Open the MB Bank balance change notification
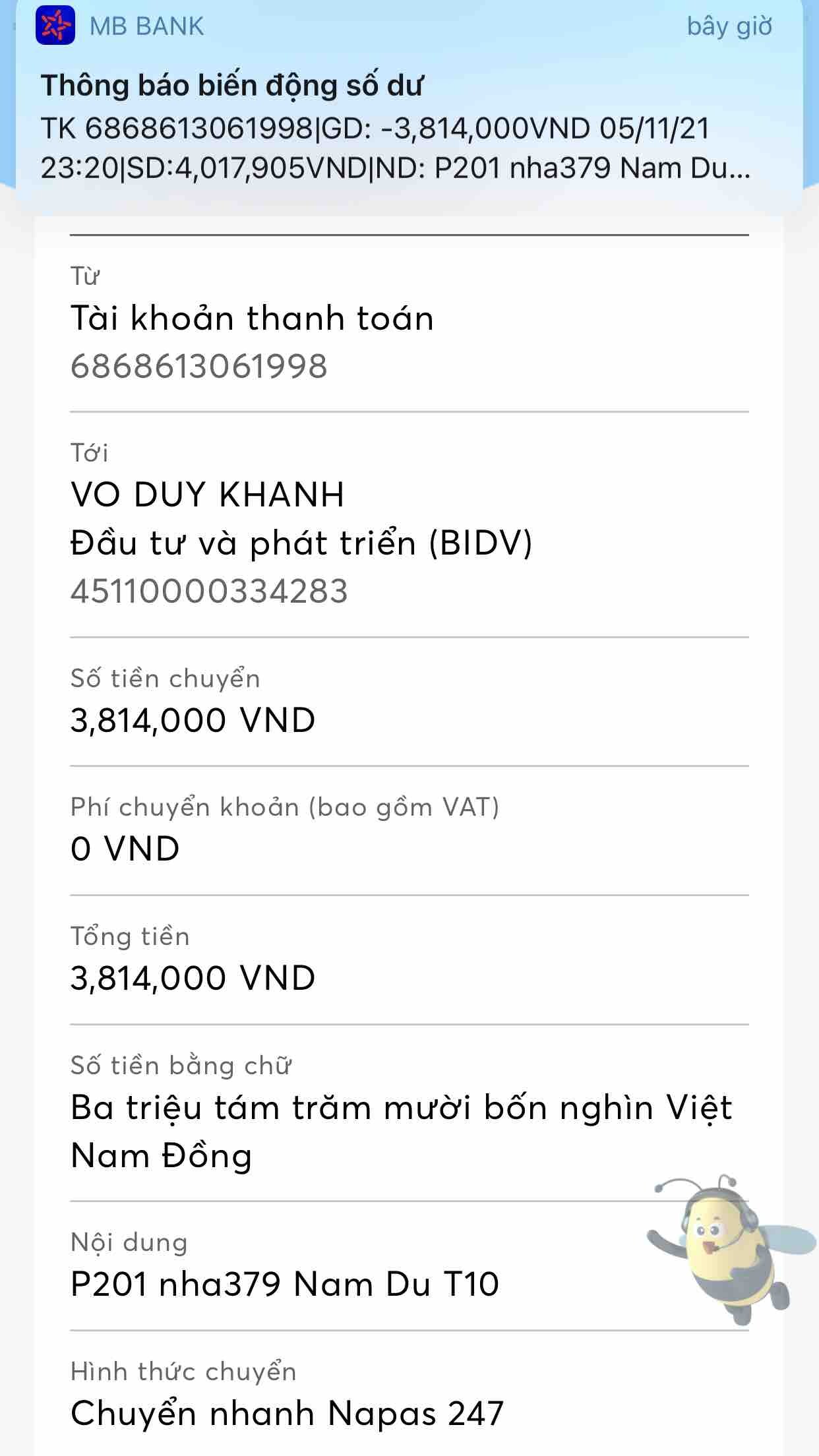 click(x=409, y=106)
